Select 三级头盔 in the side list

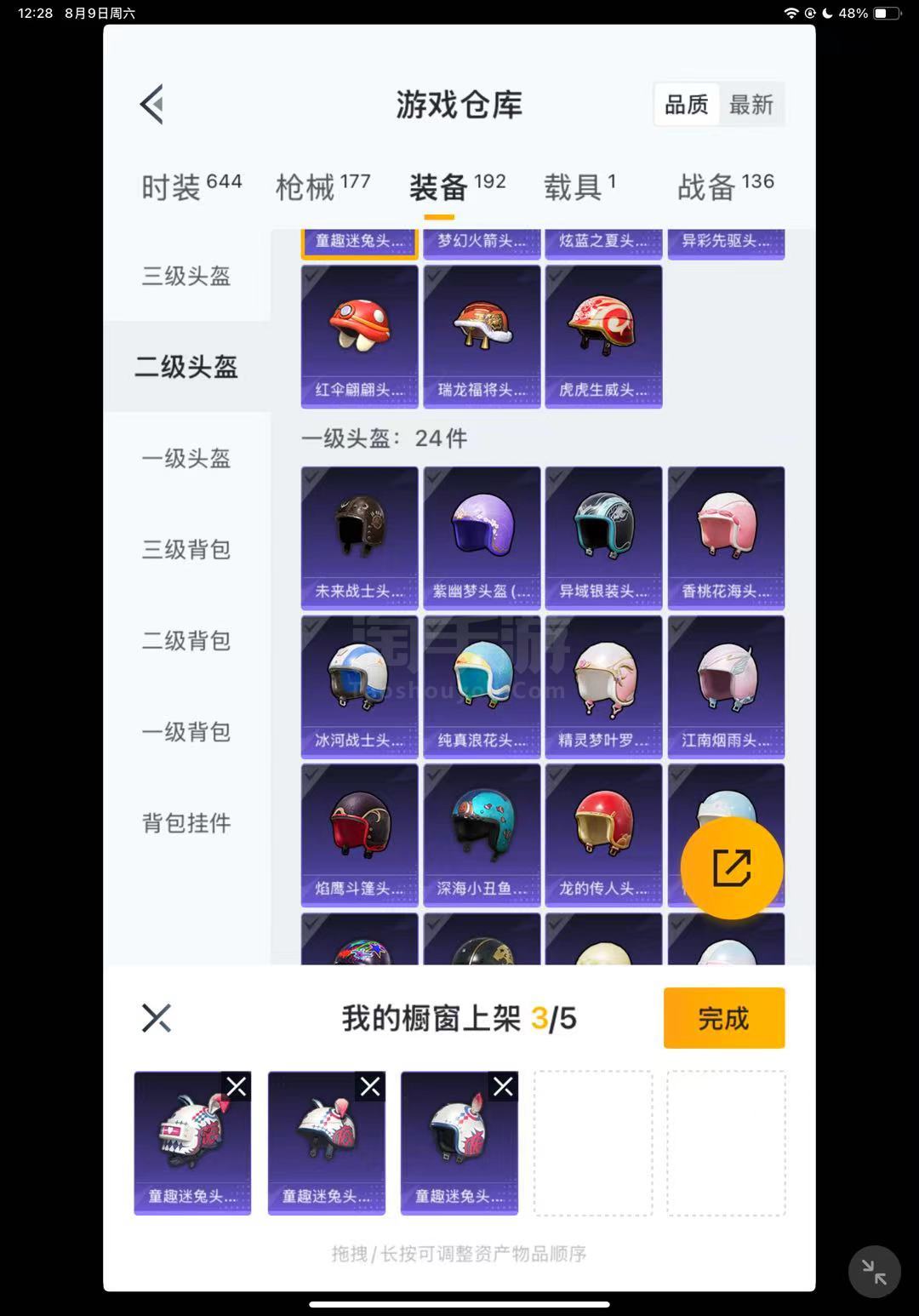point(186,276)
